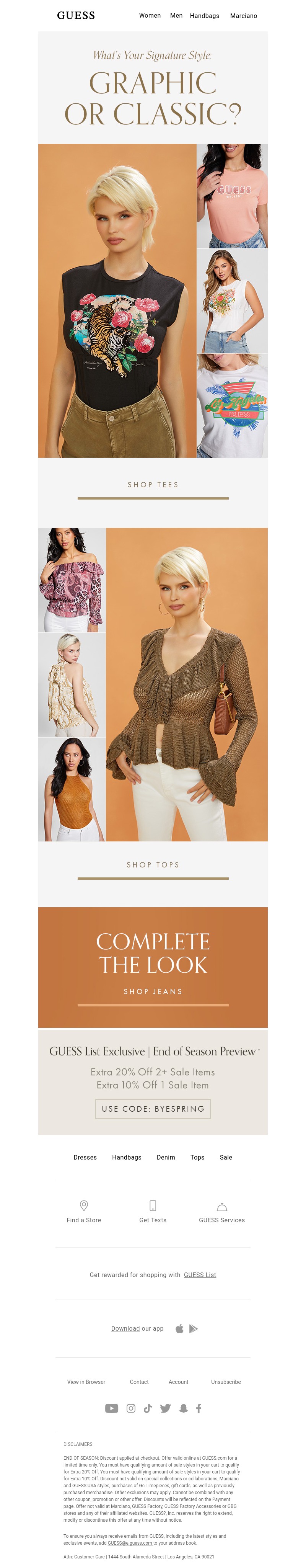
Task: Go to Dresses category link
Action: point(85,1157)
